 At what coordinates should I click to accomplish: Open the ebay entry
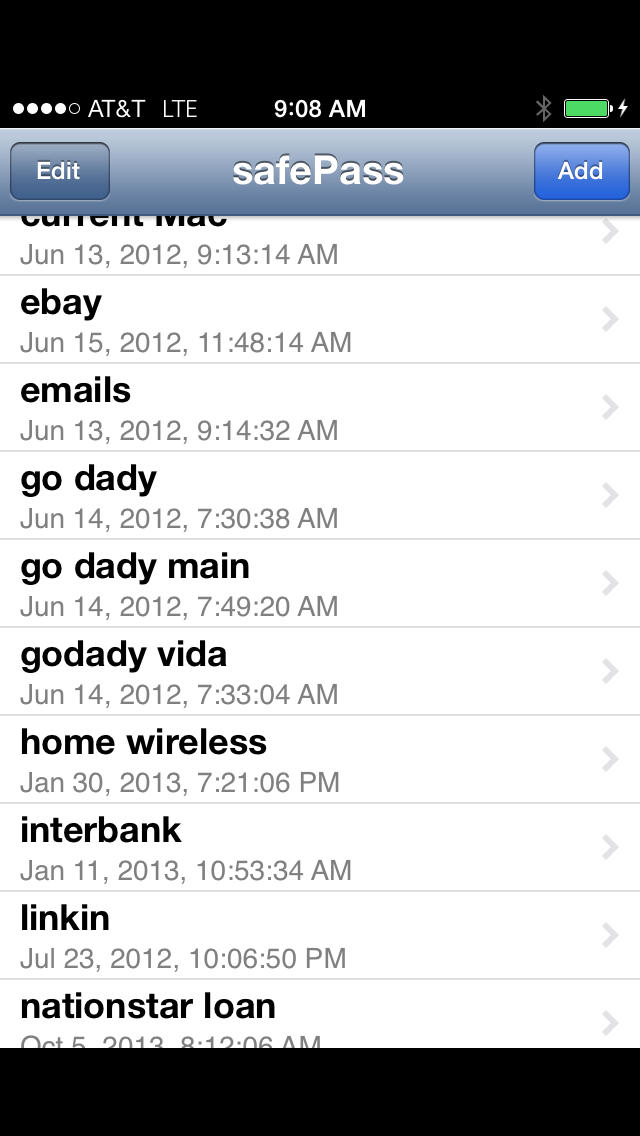coord(320,320)
